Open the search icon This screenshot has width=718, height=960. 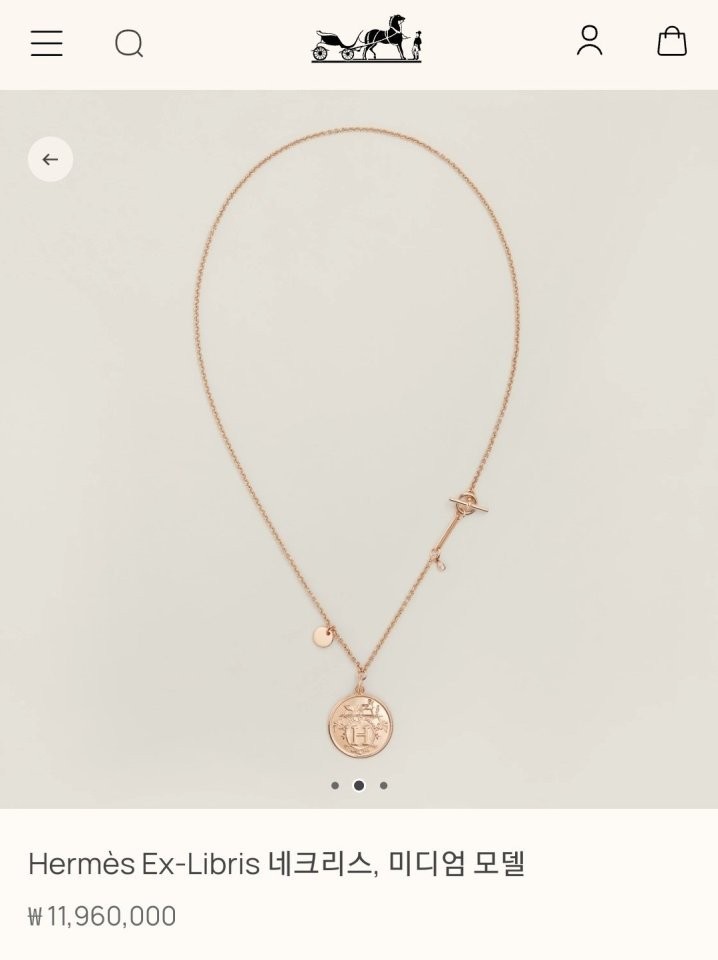(129, 43)
